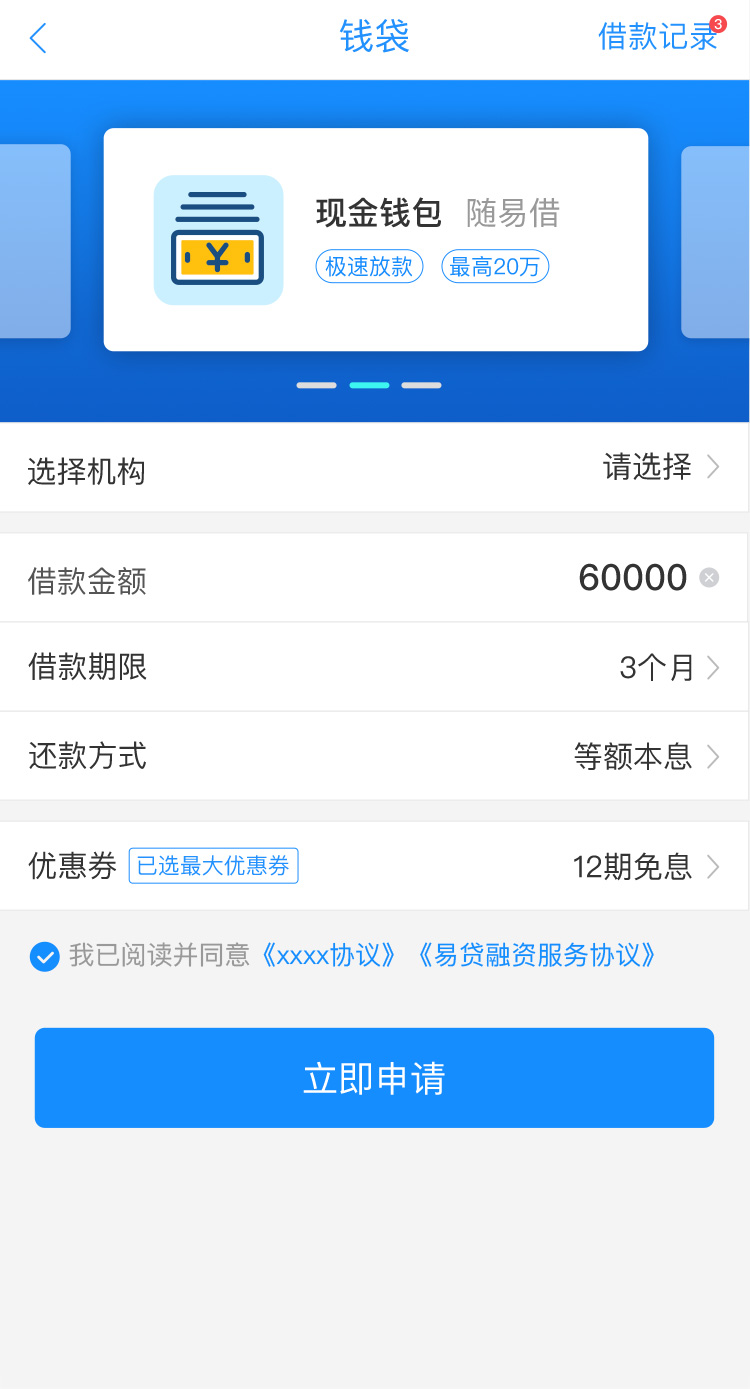Open the 现金钱包 随易借 card

(x=376, y=240)
